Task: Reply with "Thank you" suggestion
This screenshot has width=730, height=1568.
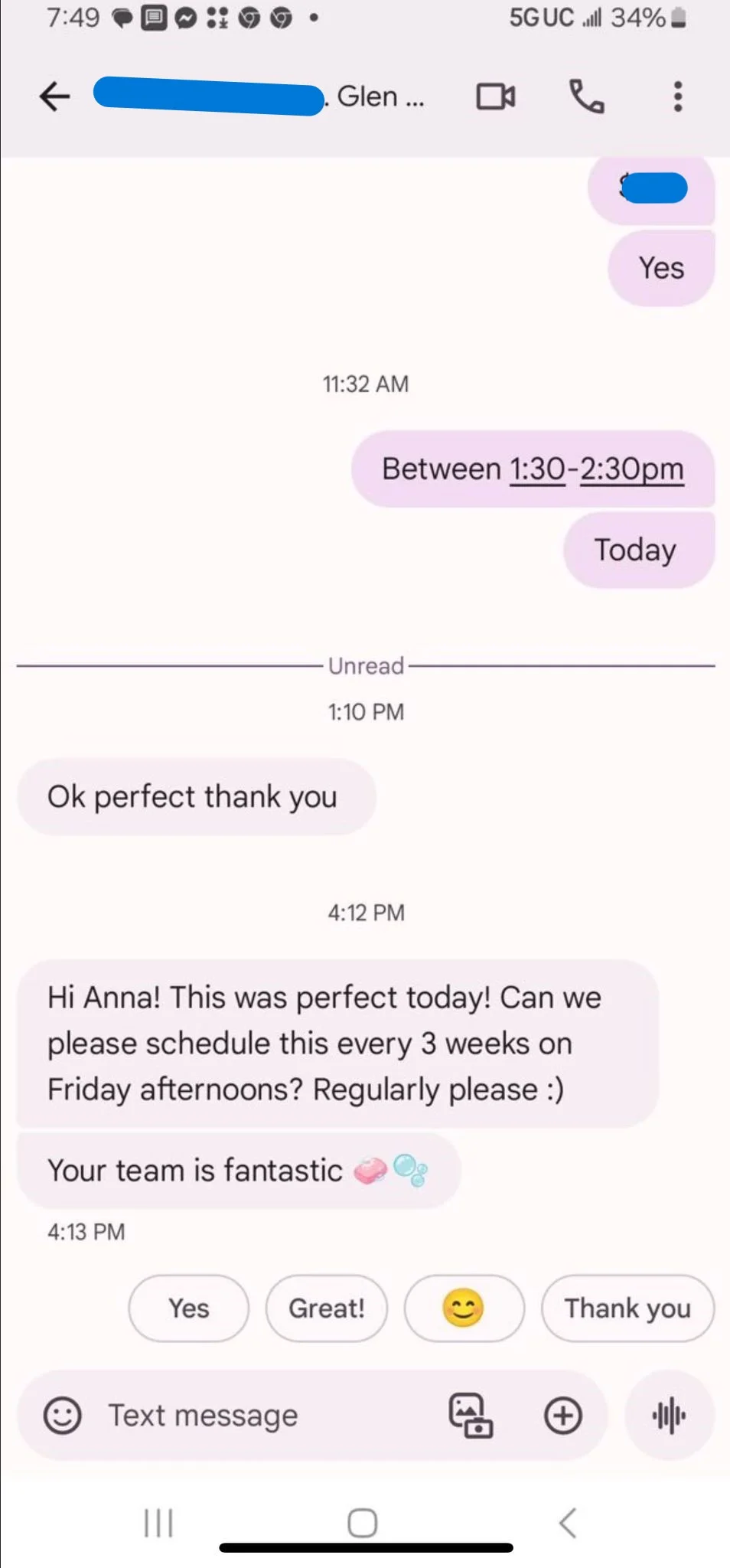Action: 627,1308
